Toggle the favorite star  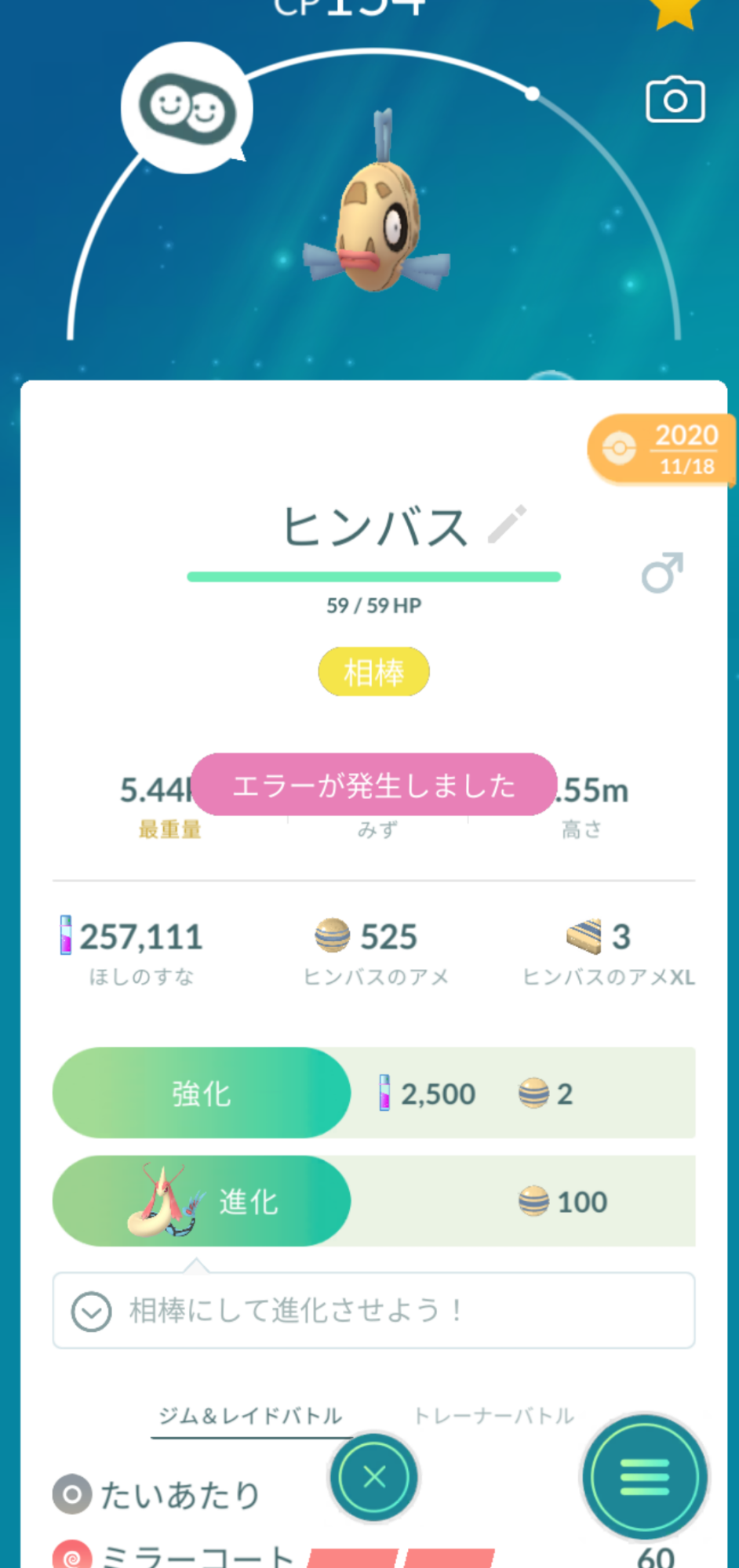point(674,11)
